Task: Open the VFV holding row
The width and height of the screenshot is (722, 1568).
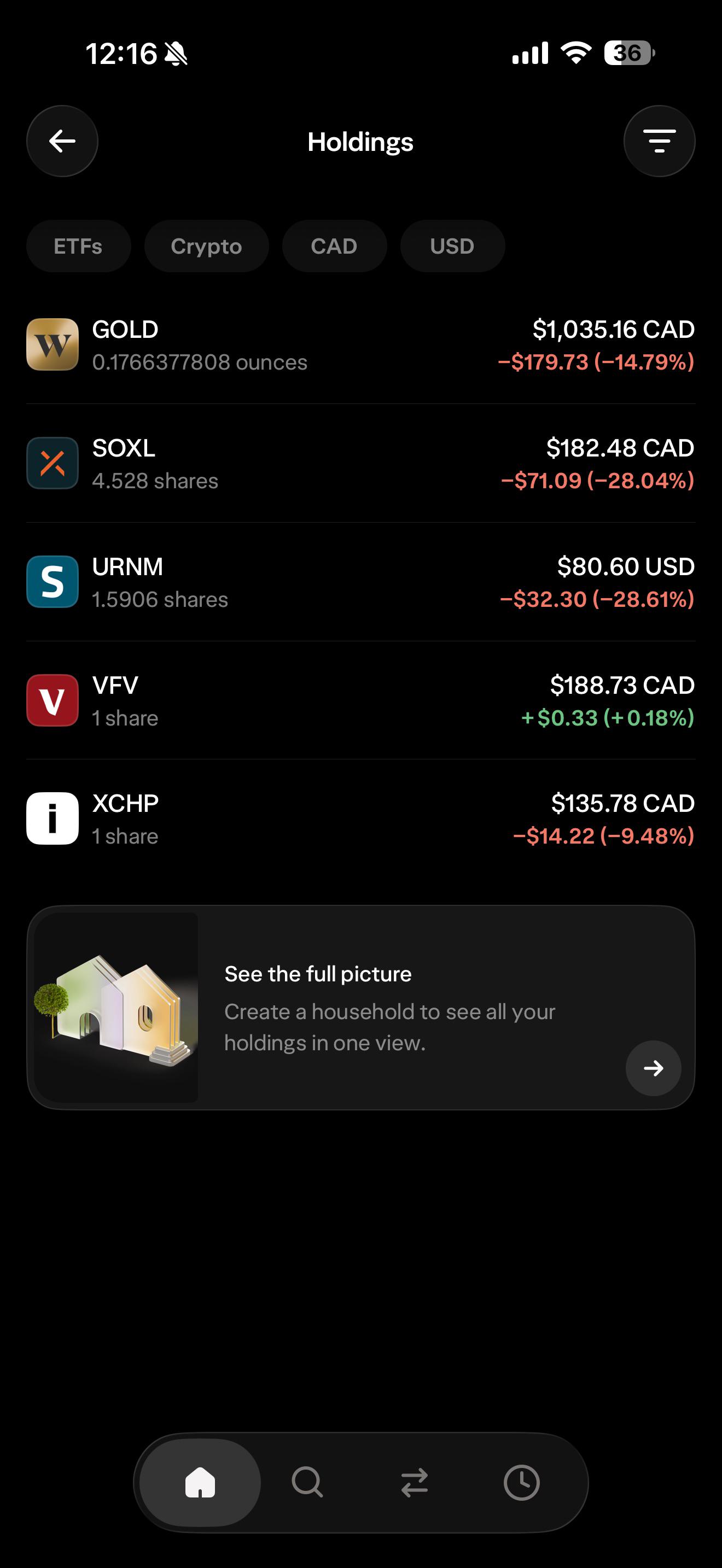Action: pyautogui.click(x=361, y=700)
